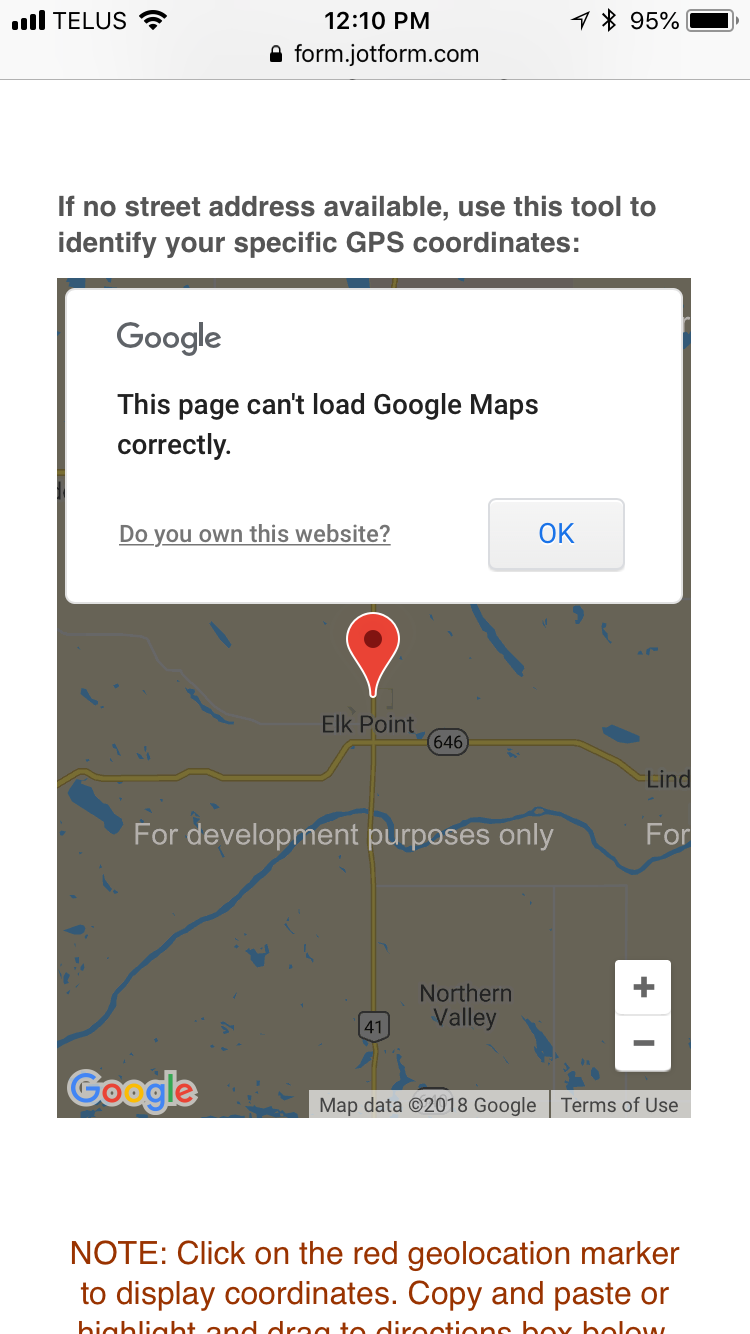
Task: Click the highway 646 route shield
Action: pos(448,742)
